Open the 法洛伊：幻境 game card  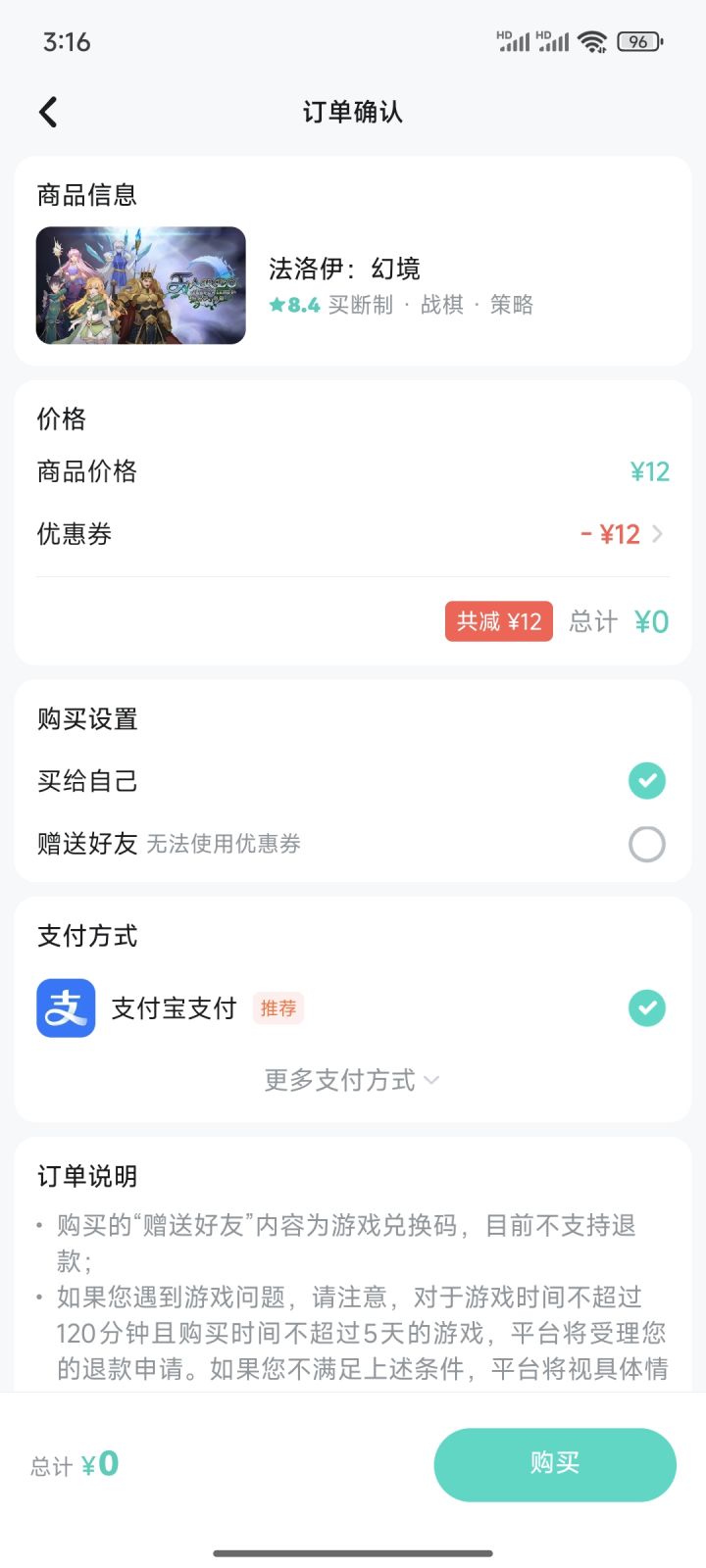353,285
